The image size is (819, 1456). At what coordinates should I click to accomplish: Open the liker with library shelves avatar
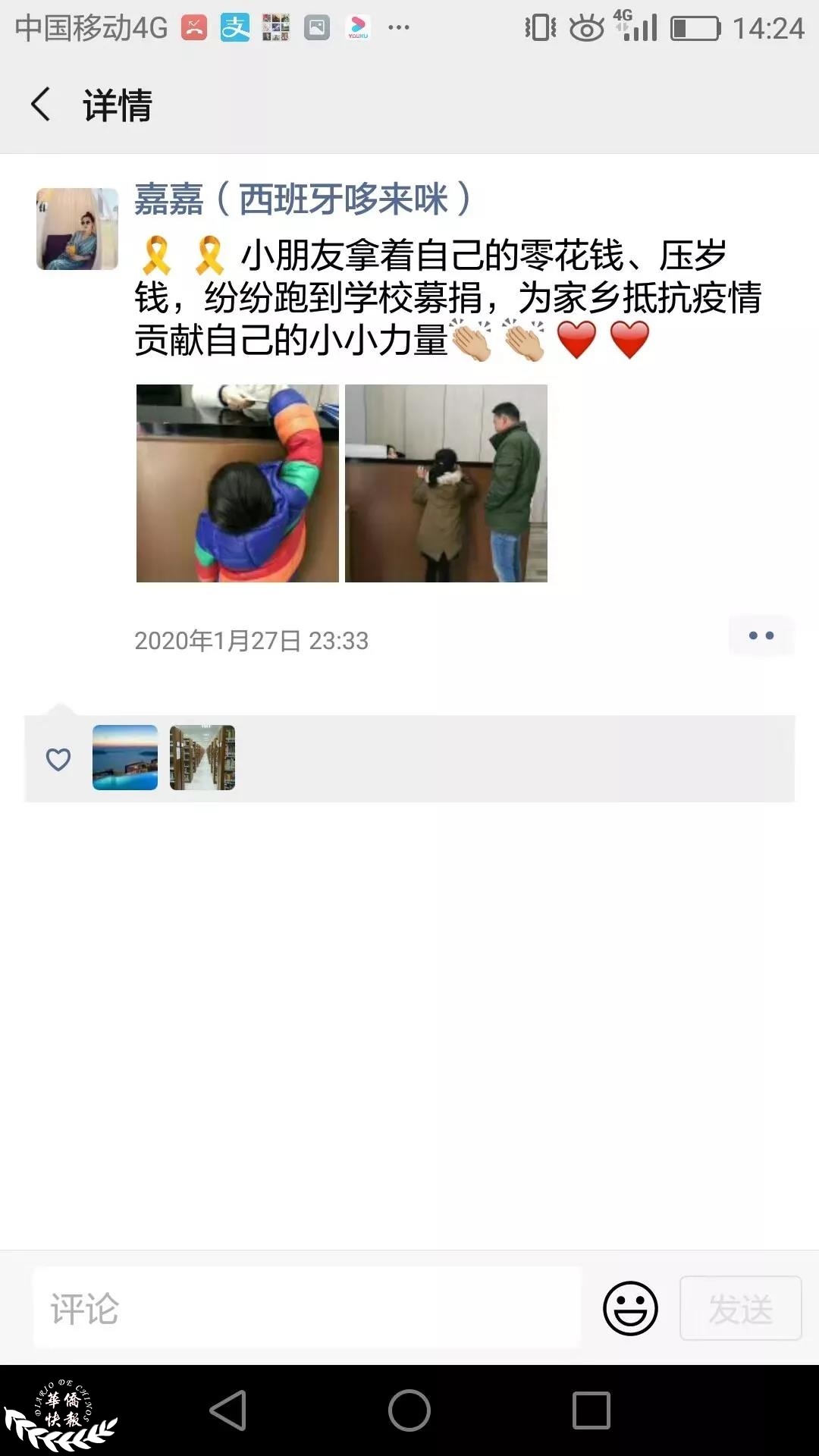point(202,758)
